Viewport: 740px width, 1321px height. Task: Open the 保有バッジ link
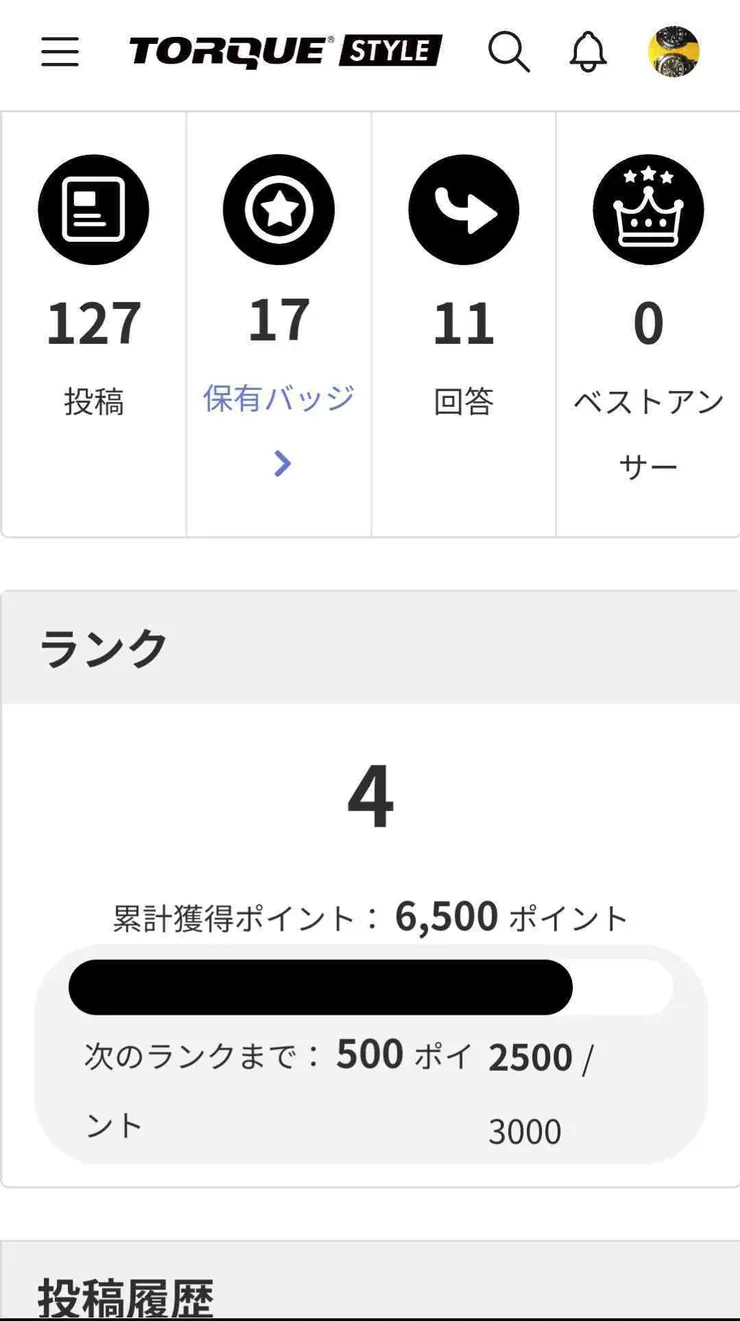click(278, 398)
